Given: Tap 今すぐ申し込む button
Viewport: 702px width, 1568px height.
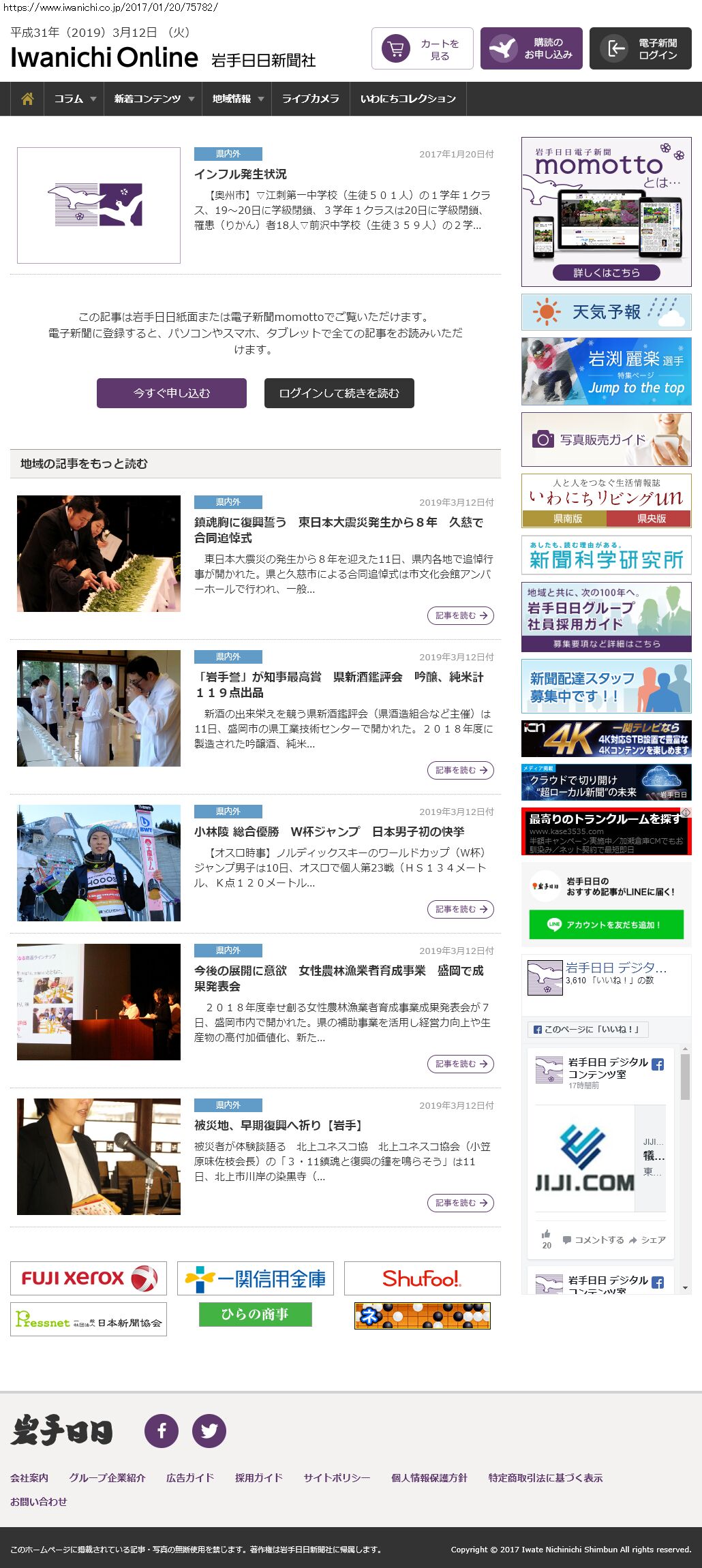Looking at the screenshot, I should pos(172,393).
